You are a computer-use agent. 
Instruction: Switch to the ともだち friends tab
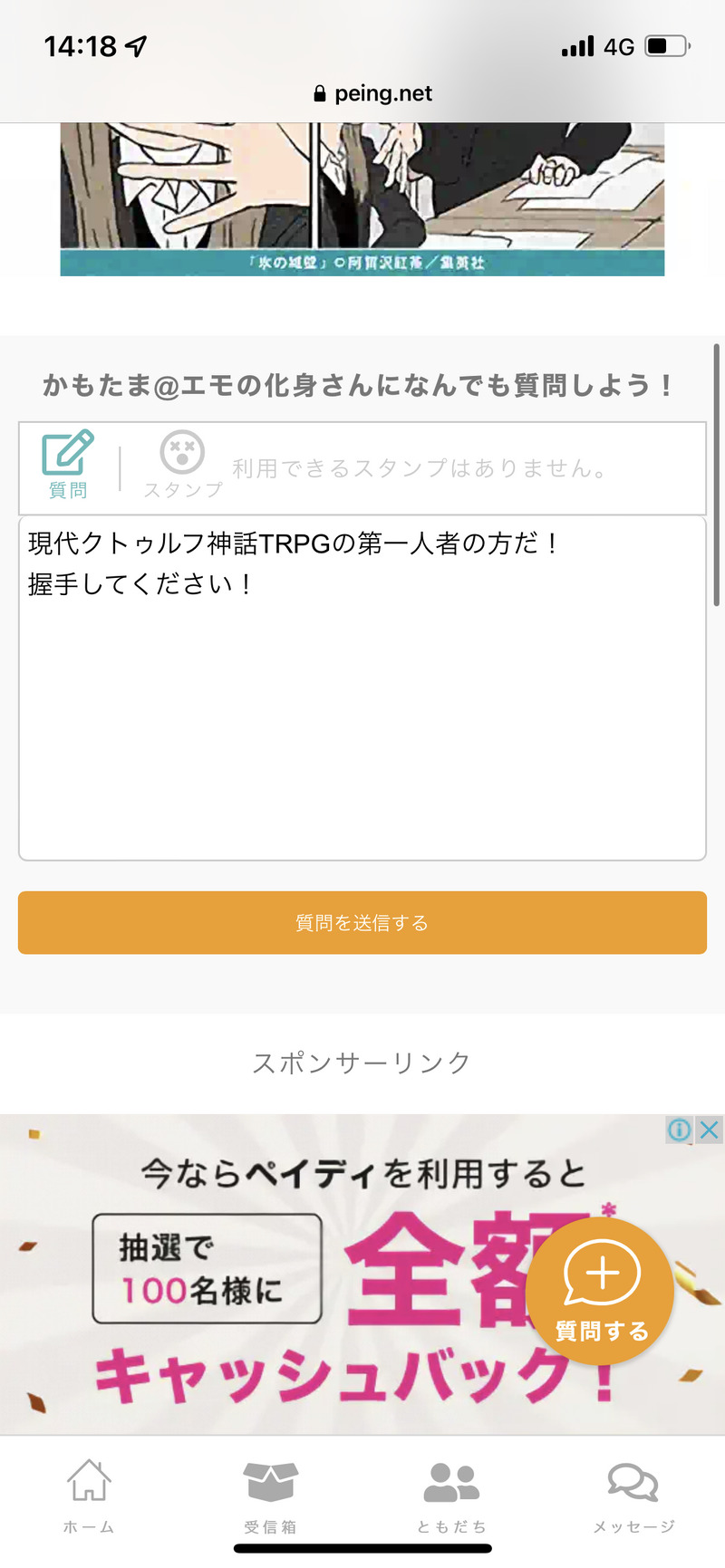(451, 1496)
